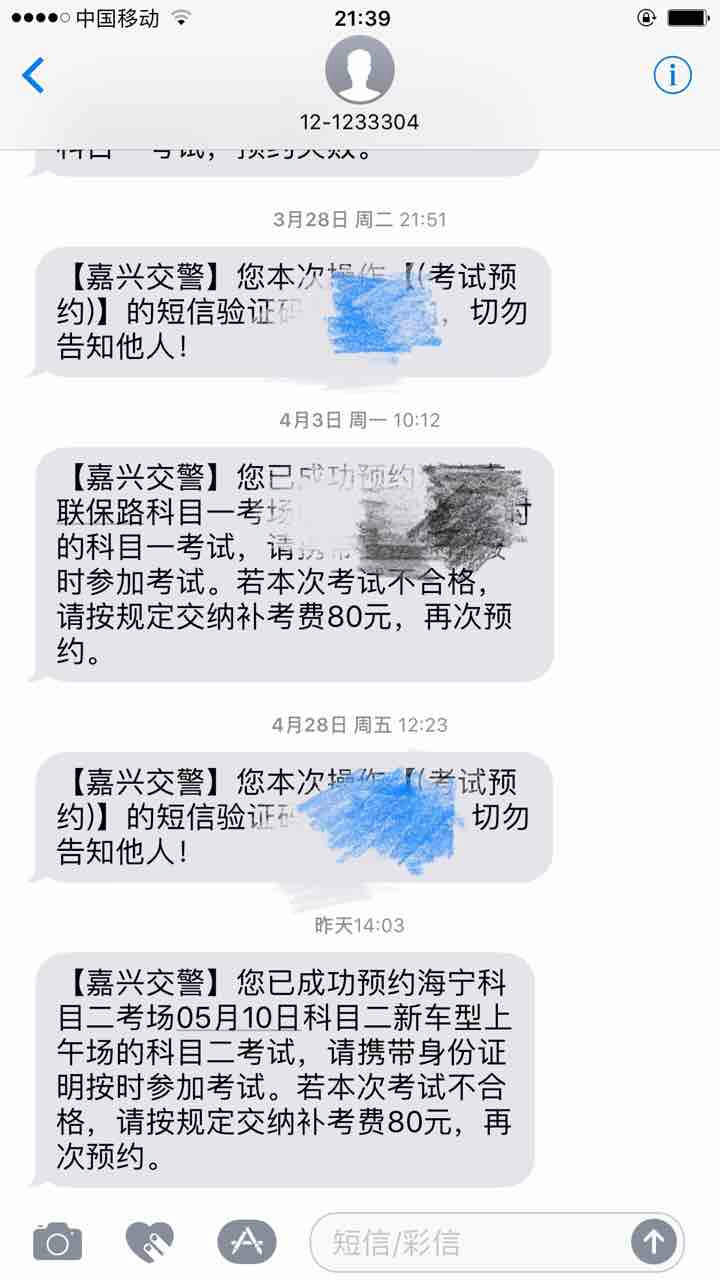720x1280 pixels.
Task: Open contact avatar for 12-1233304
Action: pyautogui.click(x=360, y=70)
